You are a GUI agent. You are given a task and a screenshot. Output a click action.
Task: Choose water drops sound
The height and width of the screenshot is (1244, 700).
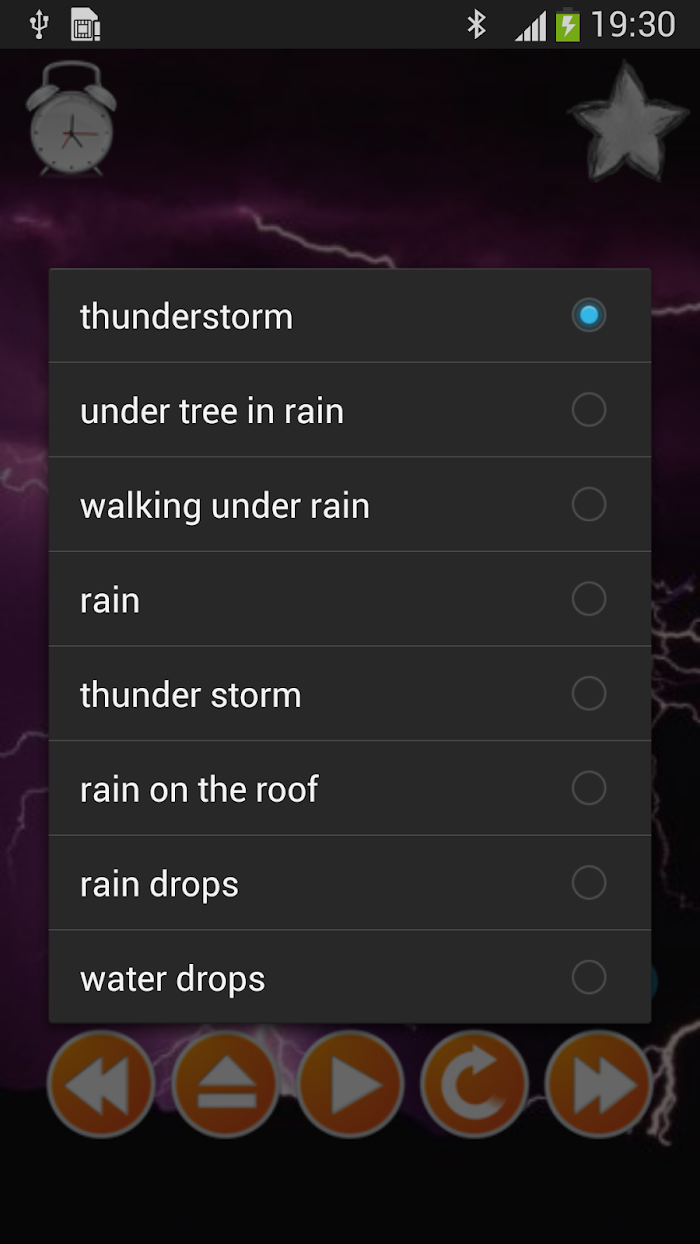[350, 977]
